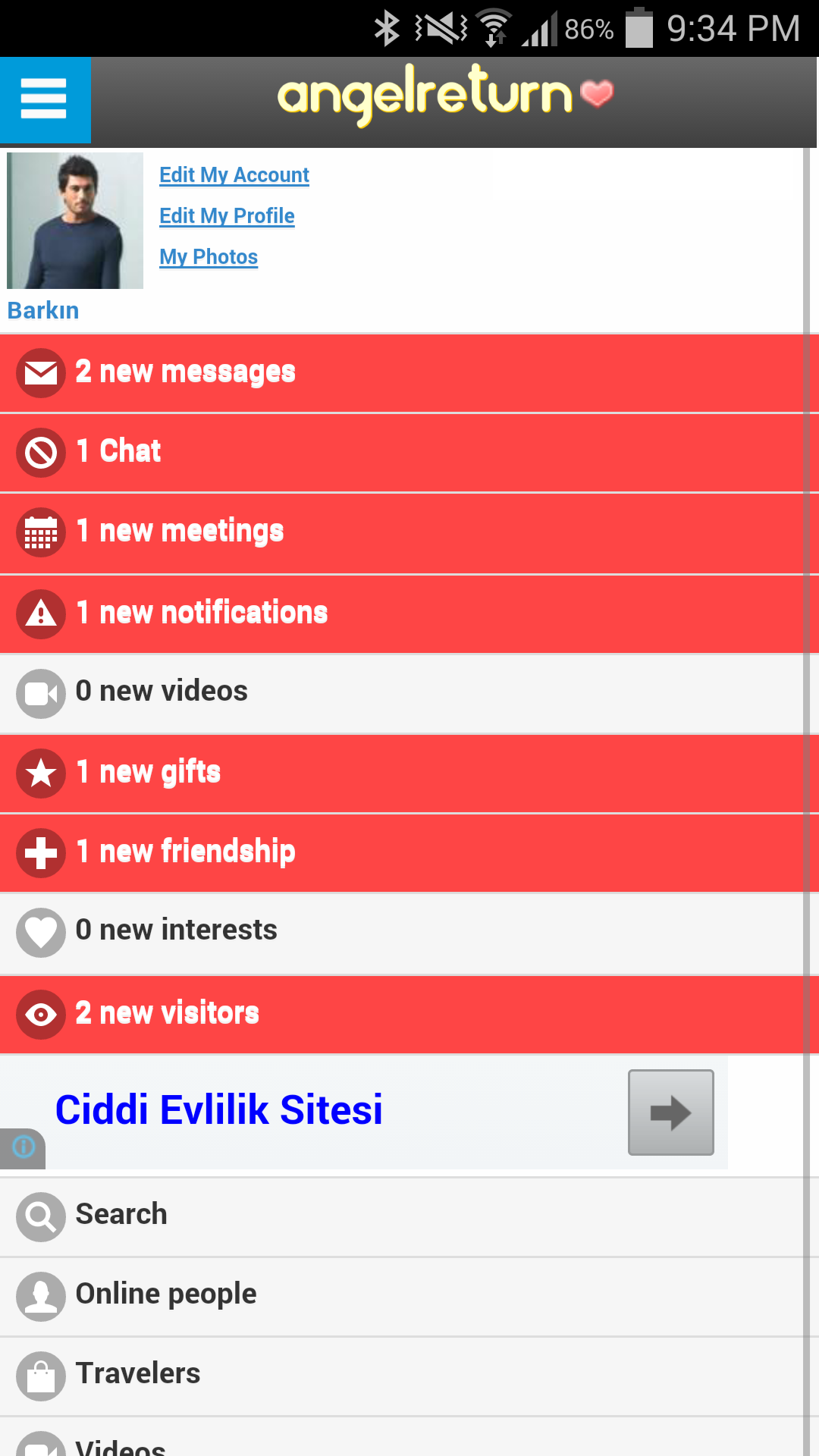The width and height of the screenshot is (819, 1456).
Task: Tap the arrow on Ciddi Evlilik Sitesi ad
Action: 670,1112
